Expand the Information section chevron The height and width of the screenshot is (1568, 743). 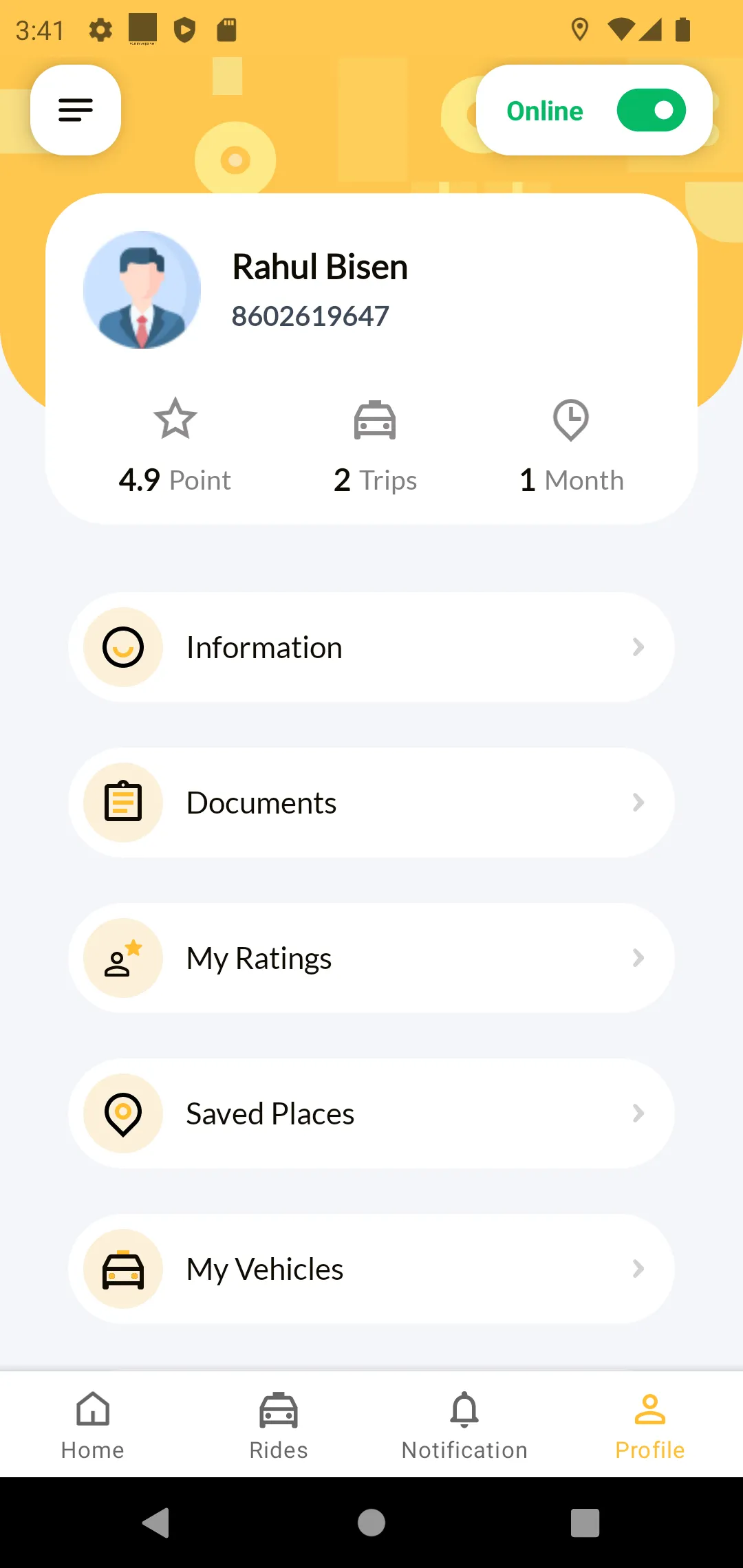[639, 647]
